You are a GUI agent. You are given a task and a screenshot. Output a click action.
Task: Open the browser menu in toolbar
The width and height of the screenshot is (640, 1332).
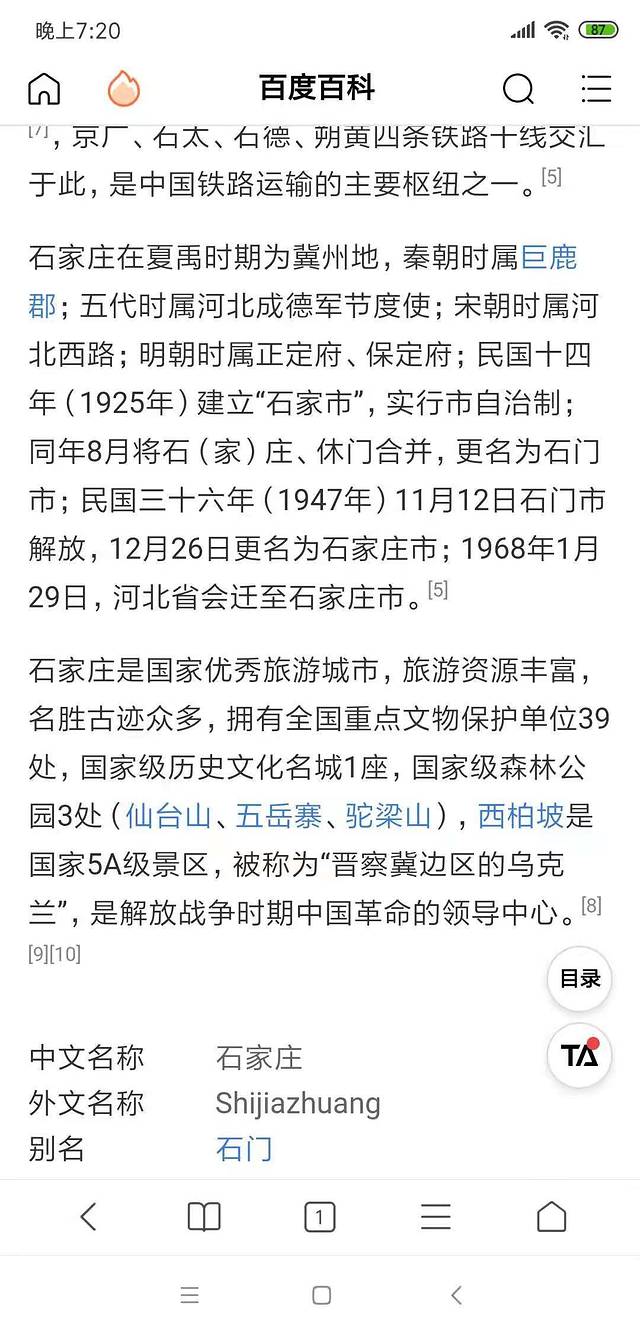436,1216
